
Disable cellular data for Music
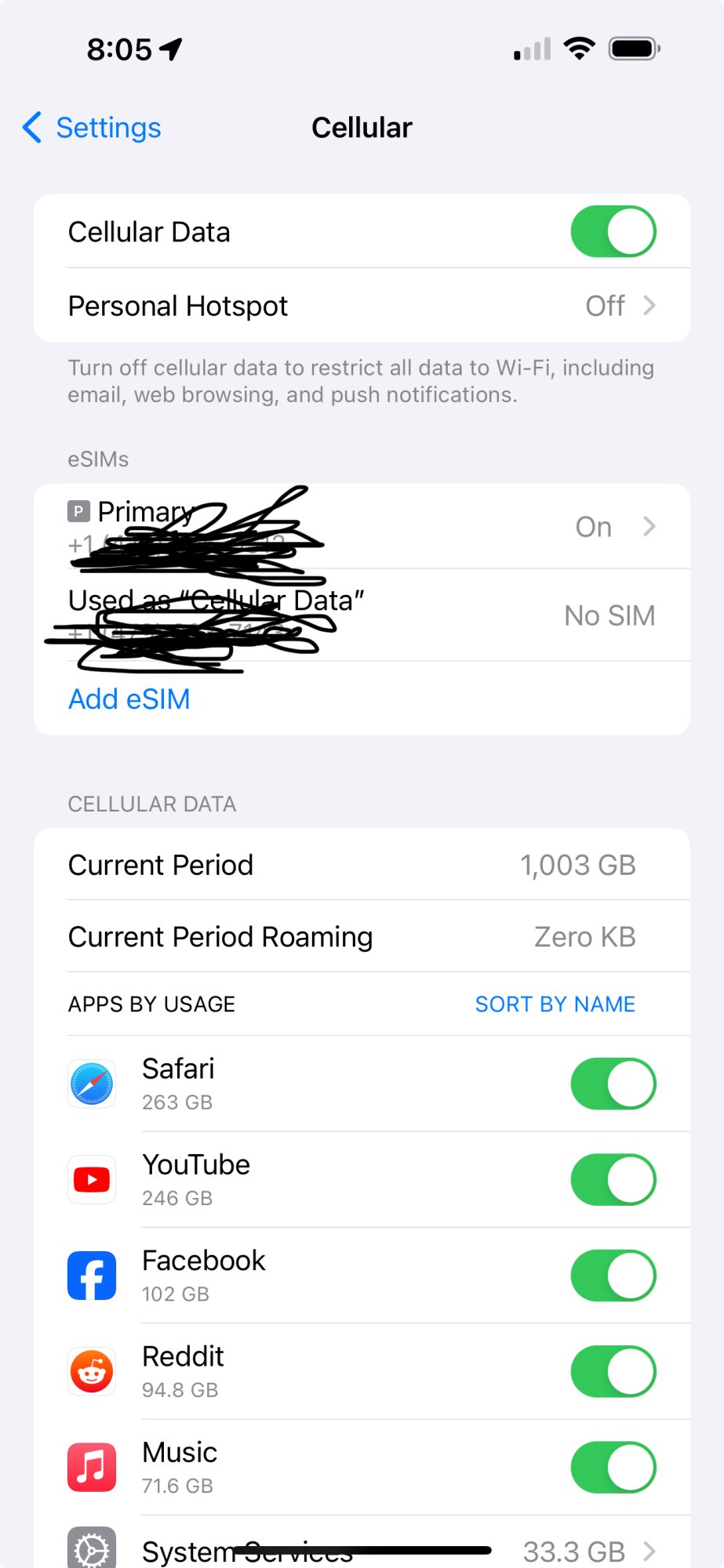pos(613,1468)
